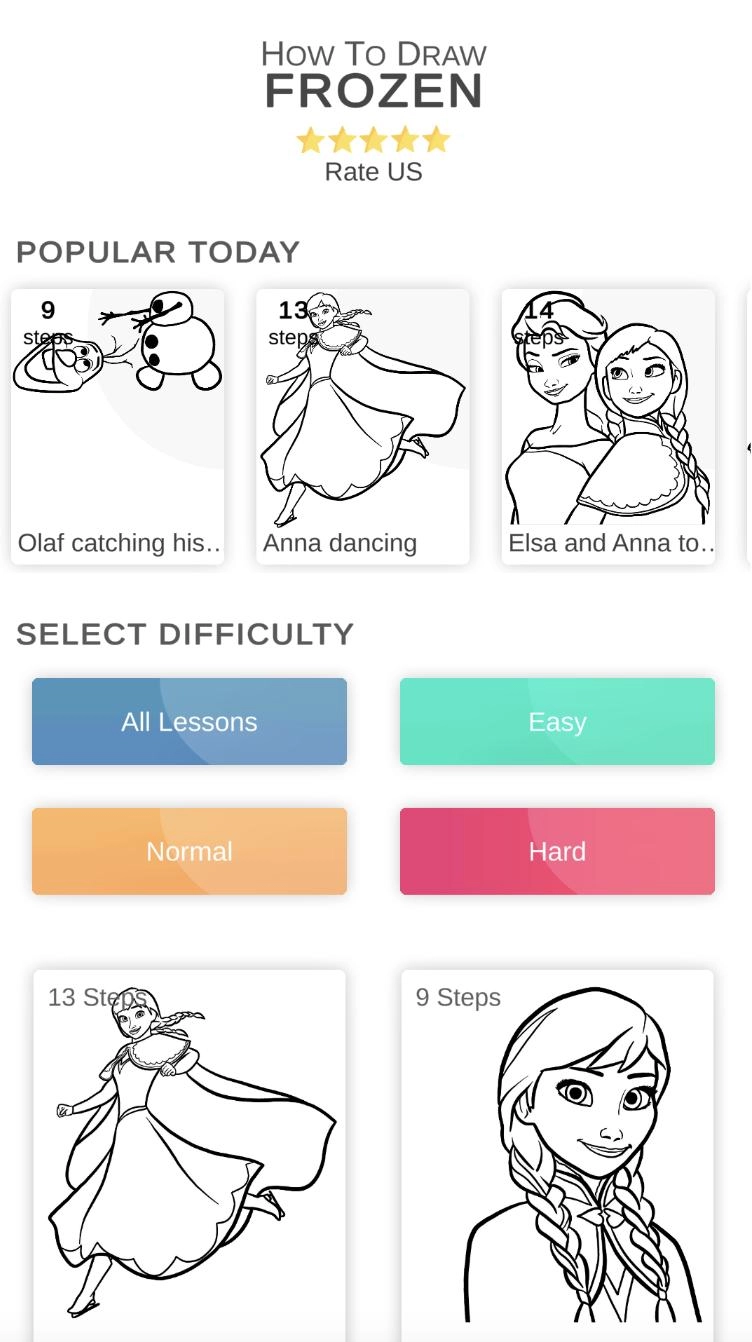The height and width of the screenshot is (1342, 752).
Task: Open the 13 Steps Anna drawing card
Action: pyautogui.click(x=190, y=1150)
